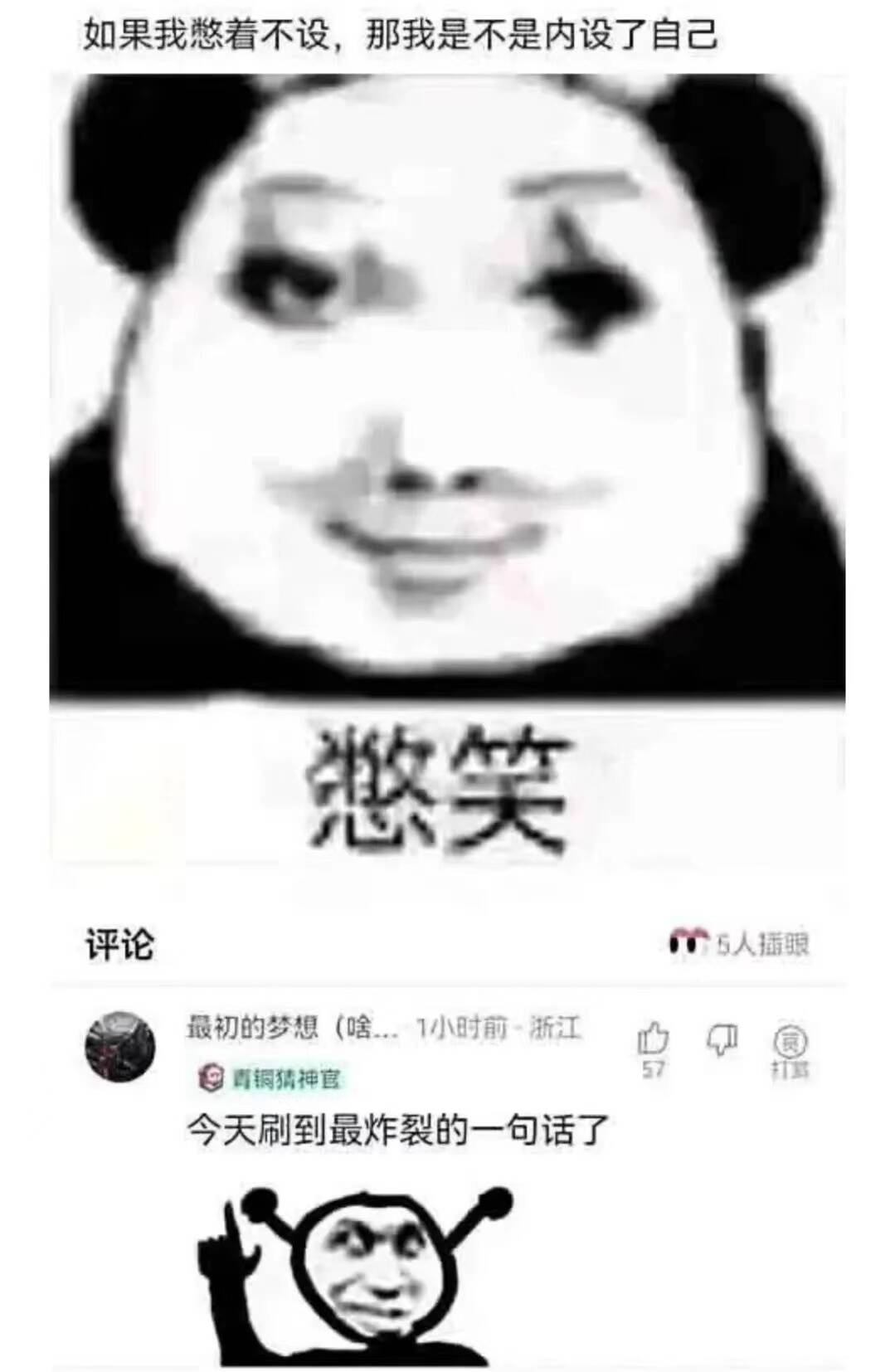Dislike the comment by 最初的梦想
The width and height of the screenshot is (895, 1372).
722,1039
